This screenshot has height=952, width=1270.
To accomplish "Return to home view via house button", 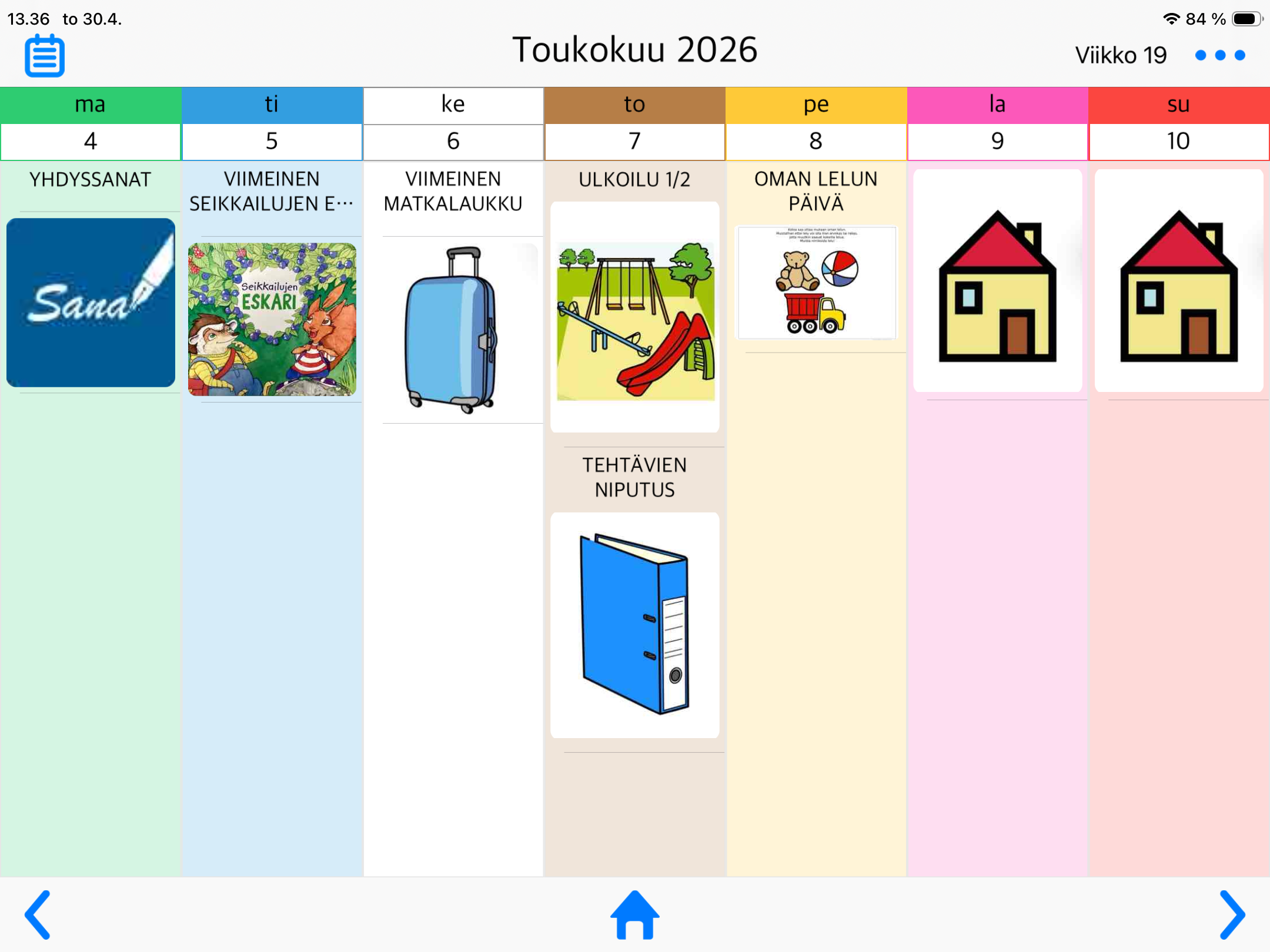I will tap(635, 914).
